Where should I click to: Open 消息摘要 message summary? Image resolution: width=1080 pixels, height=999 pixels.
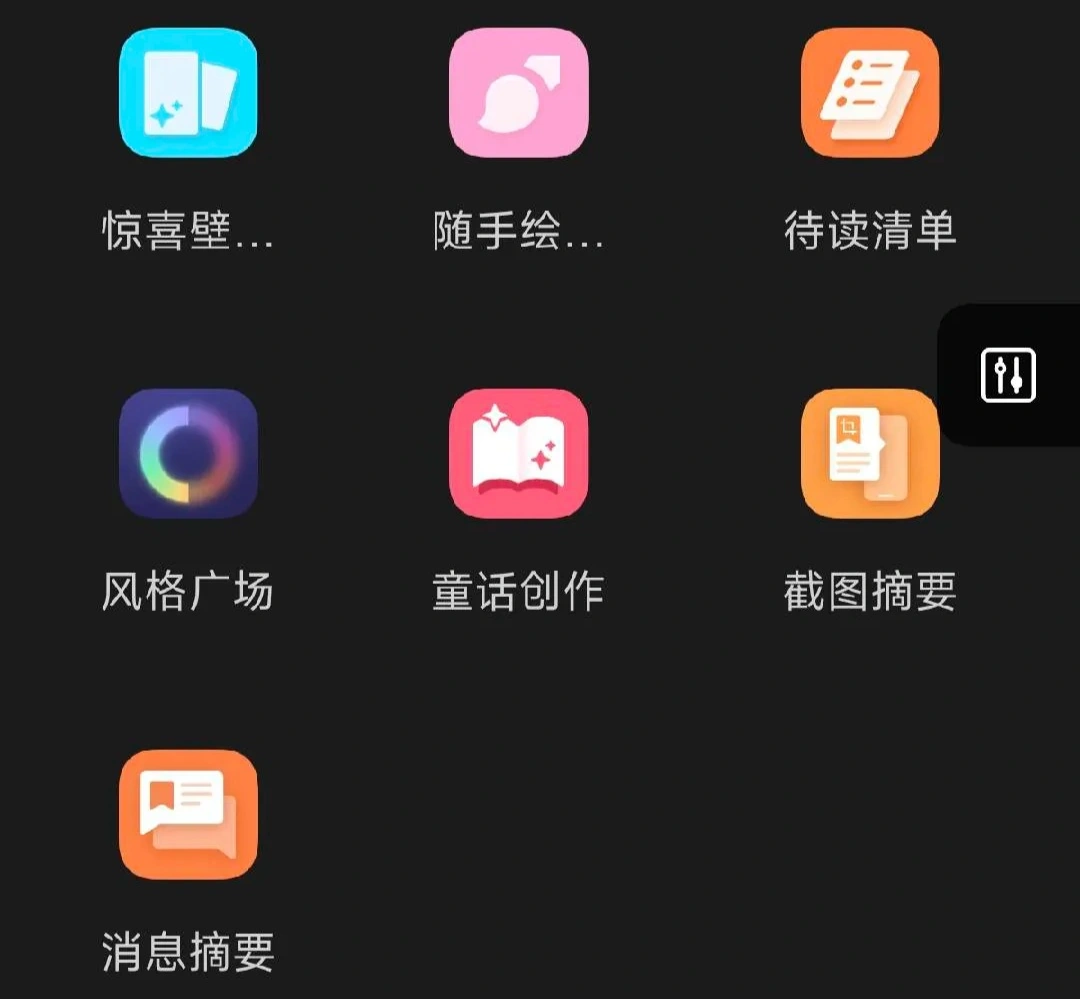[188, 814]
